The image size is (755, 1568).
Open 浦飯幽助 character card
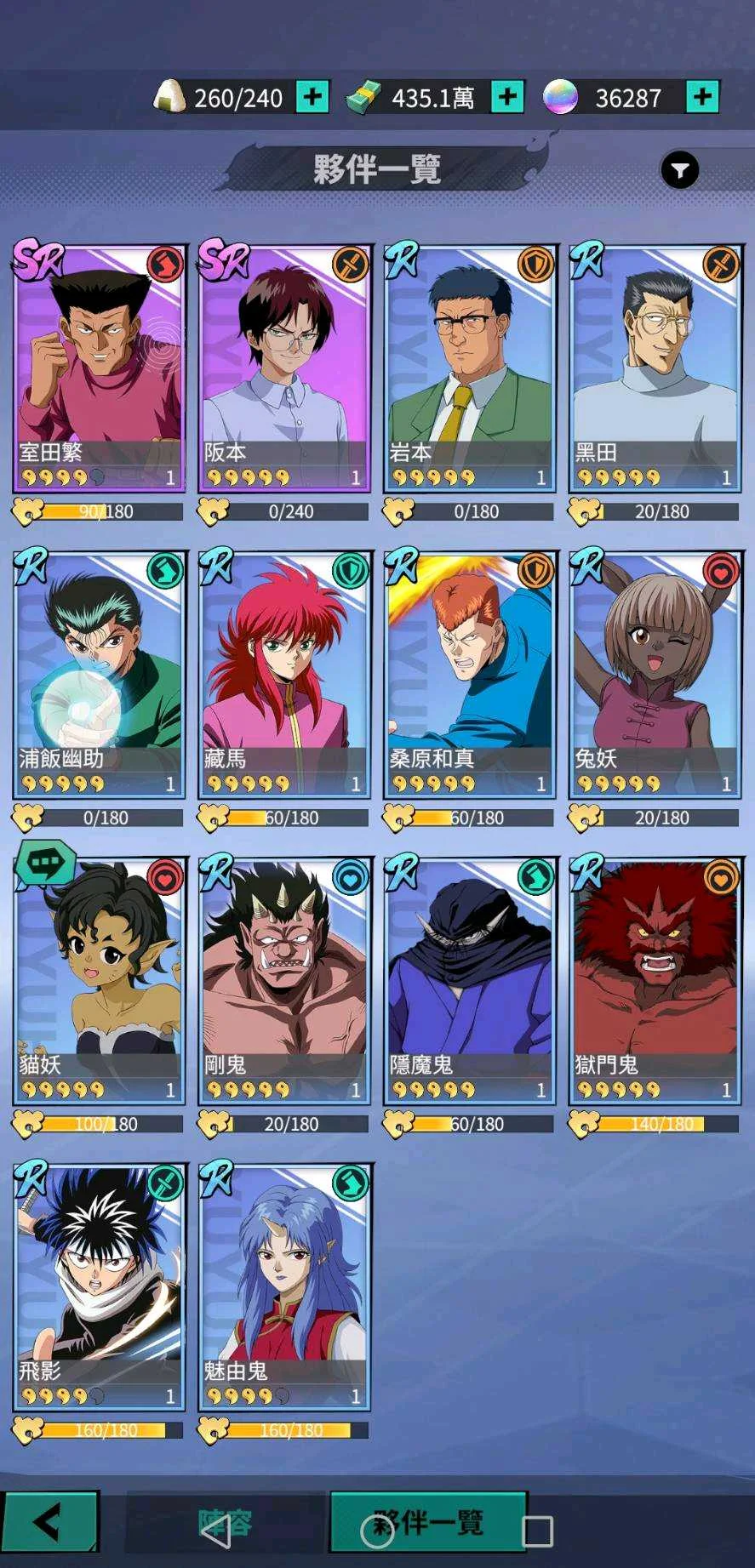tap(99, 674)
